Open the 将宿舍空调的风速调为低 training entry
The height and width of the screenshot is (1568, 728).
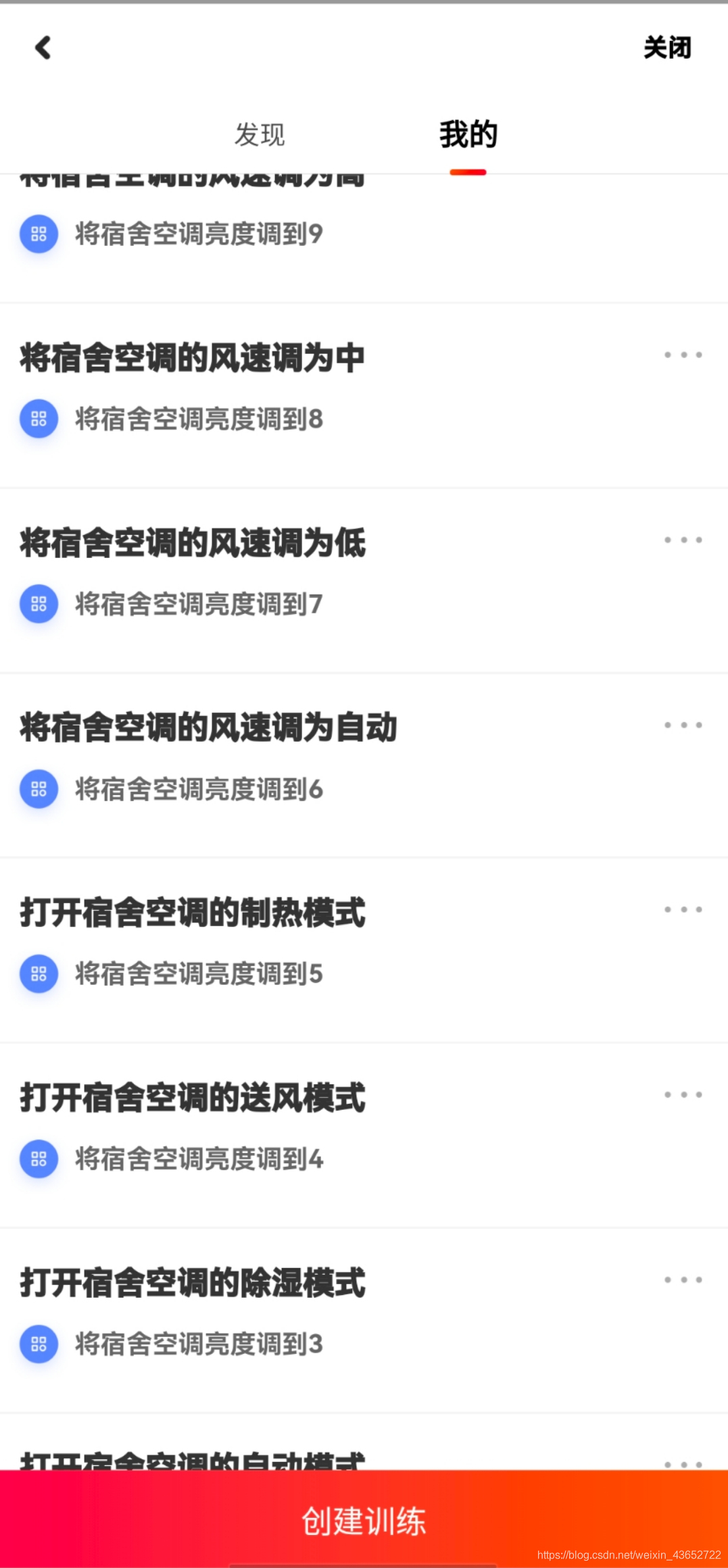193,543
